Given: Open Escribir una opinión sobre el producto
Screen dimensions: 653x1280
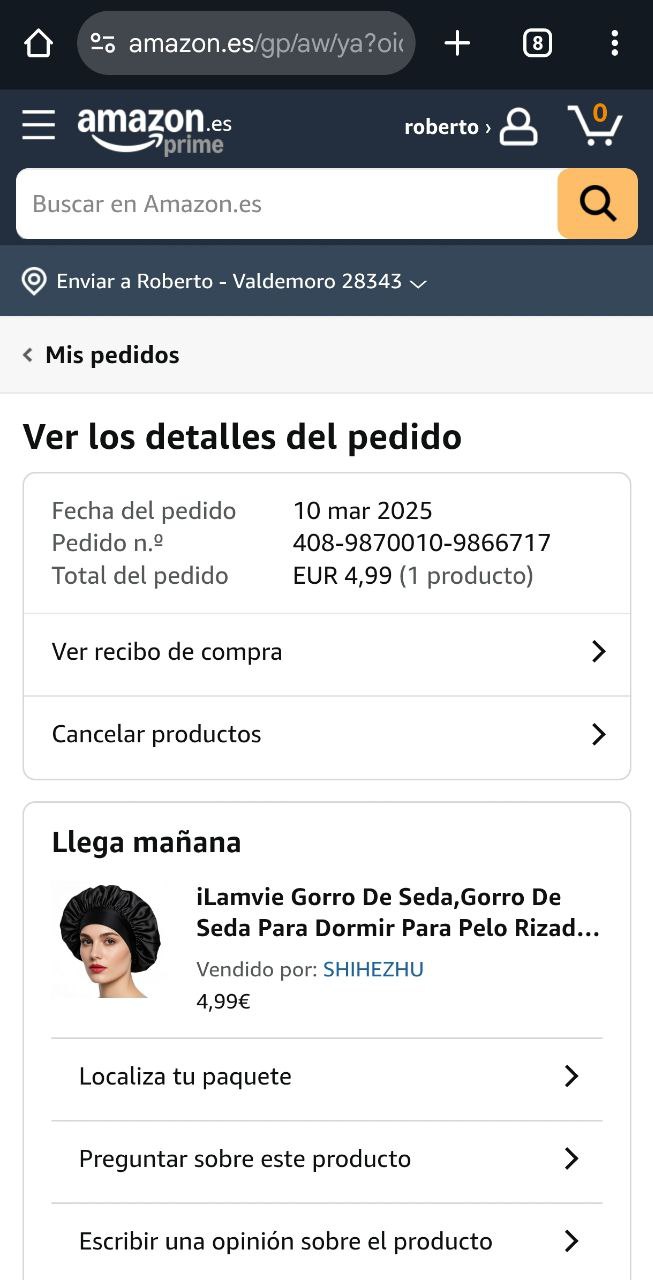Looking at the screenshot, I should pyautogui.click(x=327, y=1241).
